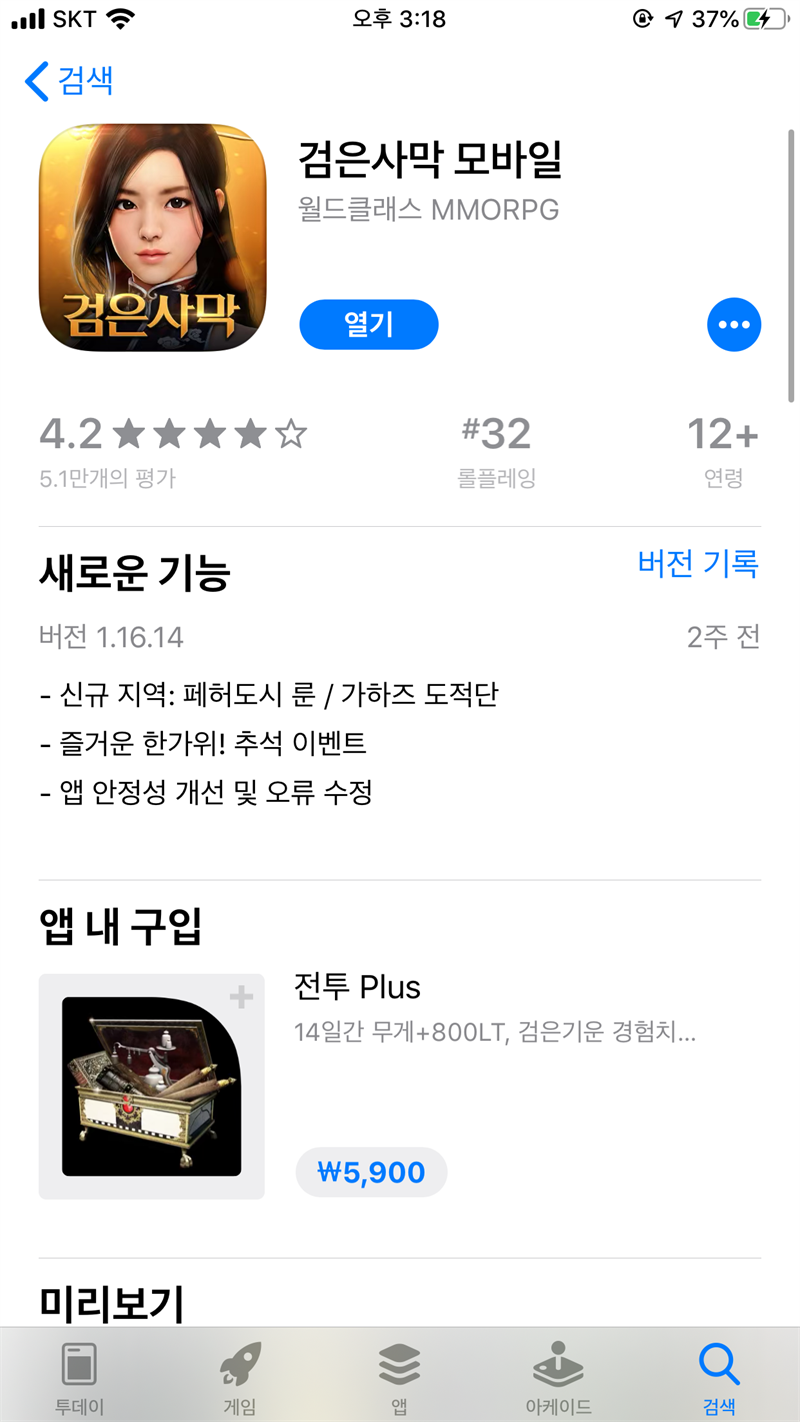Viewport: 800px width, 1422px height.
Task: Buy 전투 Plus for ₩5,900
Action: [x=371, y=1172]
